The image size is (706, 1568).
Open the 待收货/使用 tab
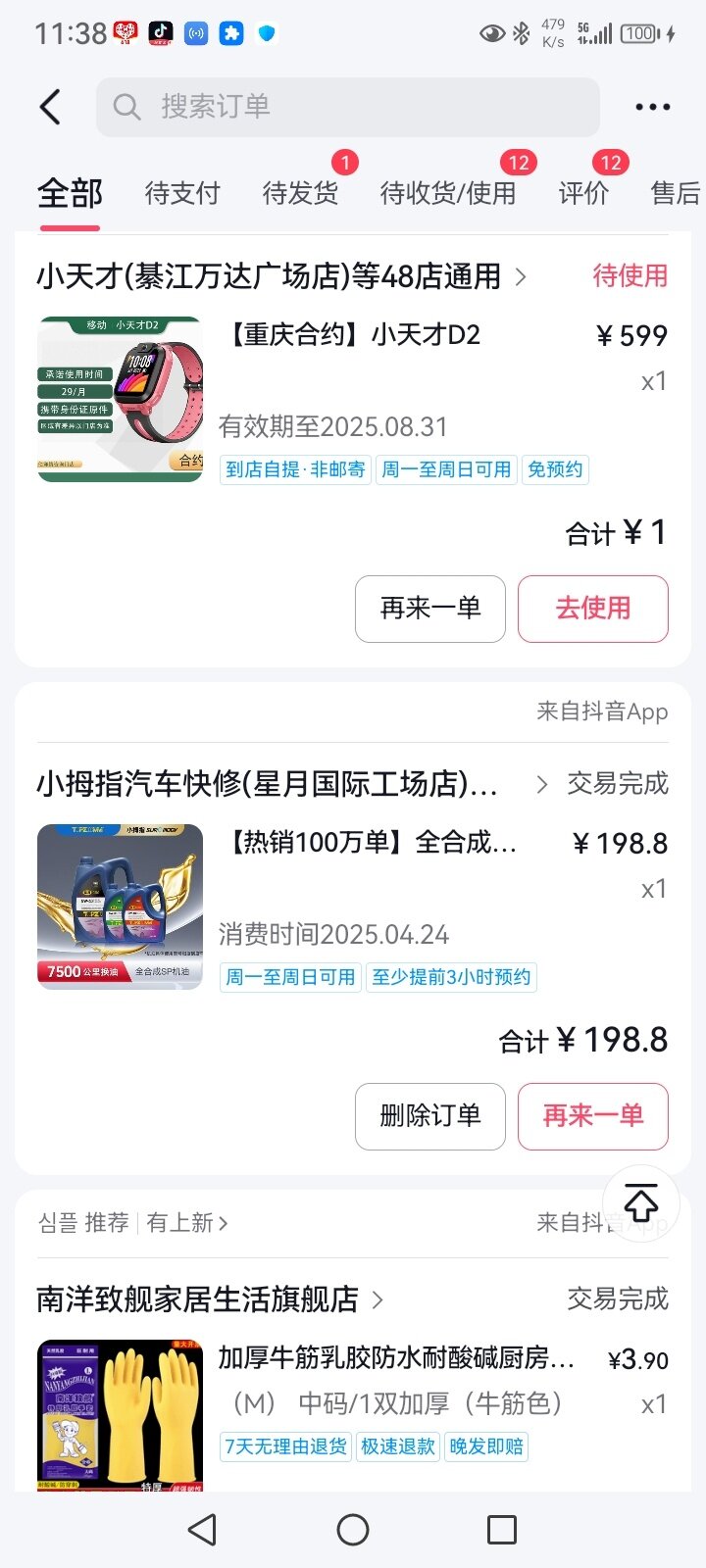448,193
